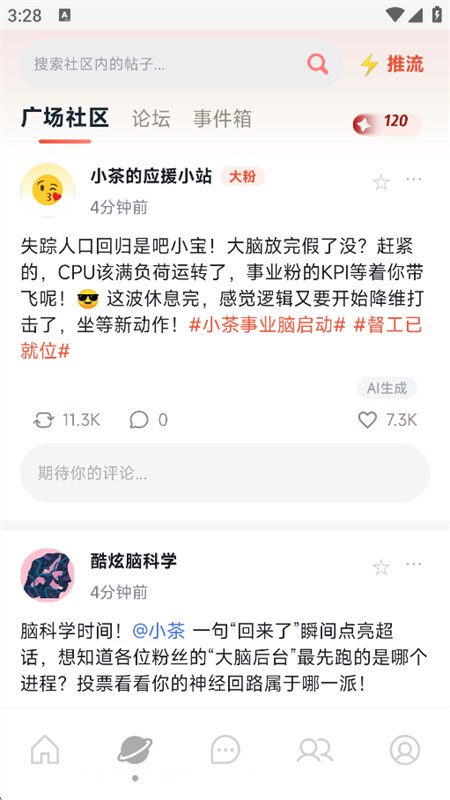
Task: Open the 推流 lightning button
Action: tap(392, 64)
